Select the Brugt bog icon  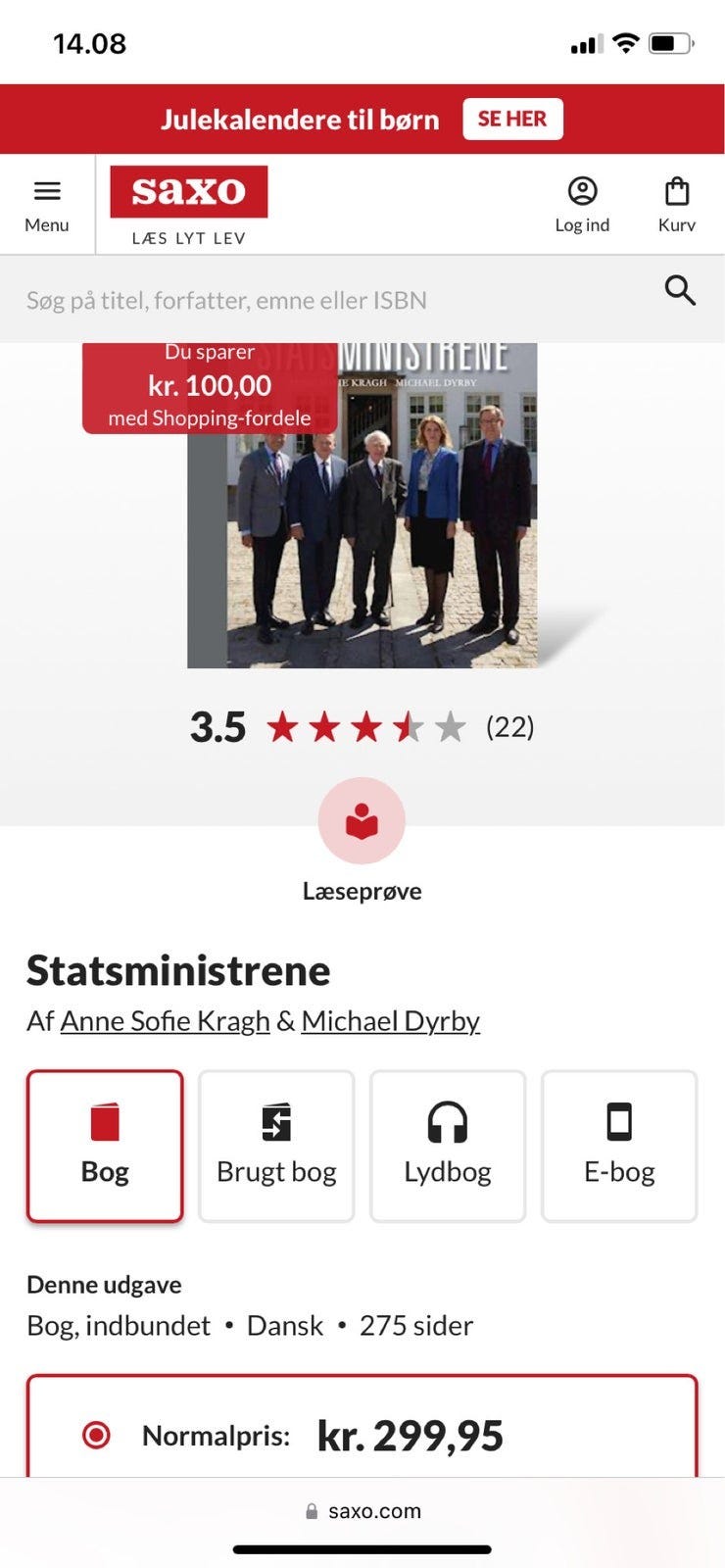(x=275, y=1122)
